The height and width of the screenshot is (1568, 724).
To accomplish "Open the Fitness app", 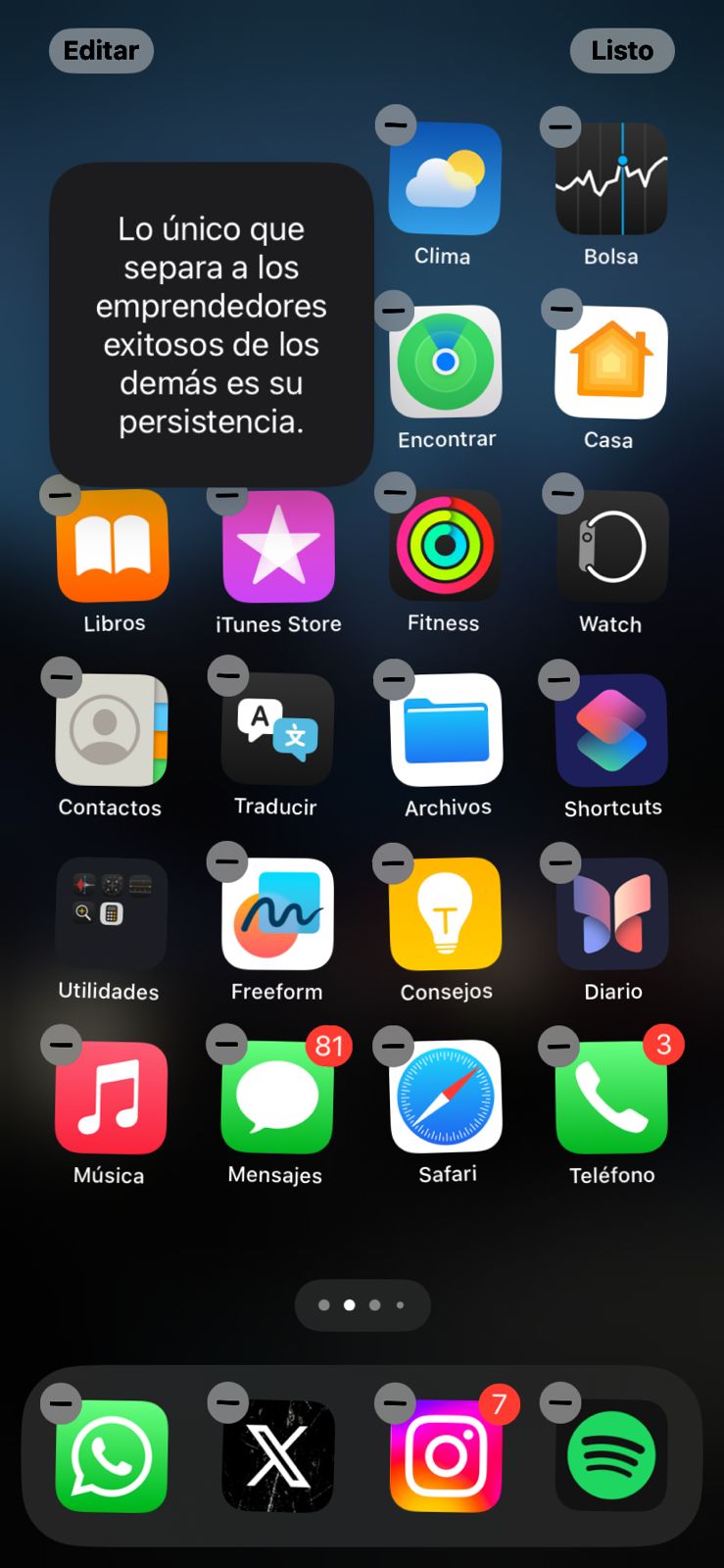I will coord(443,546).
